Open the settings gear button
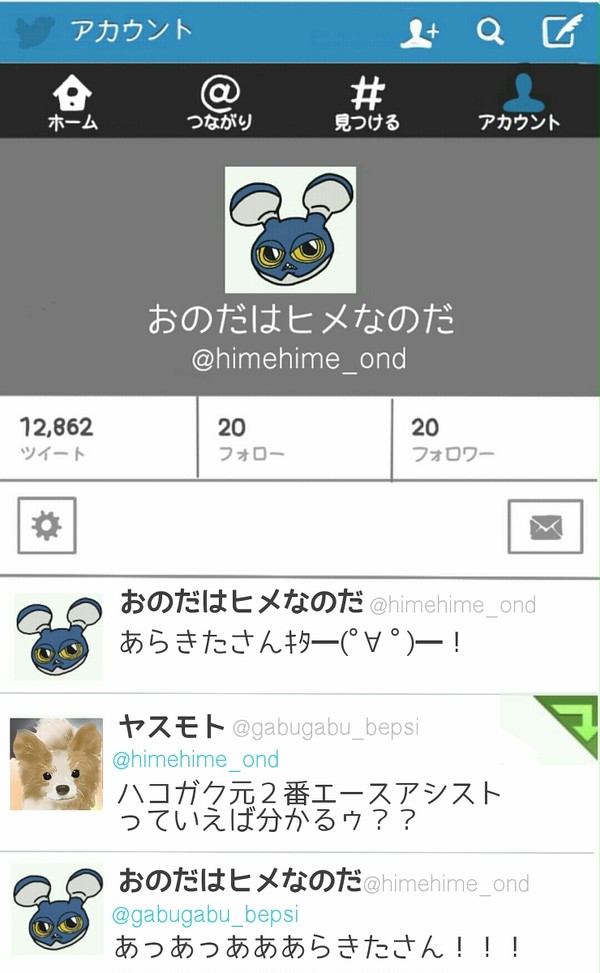The height and width of the screenshot is (973, 600). pos(47,525)
